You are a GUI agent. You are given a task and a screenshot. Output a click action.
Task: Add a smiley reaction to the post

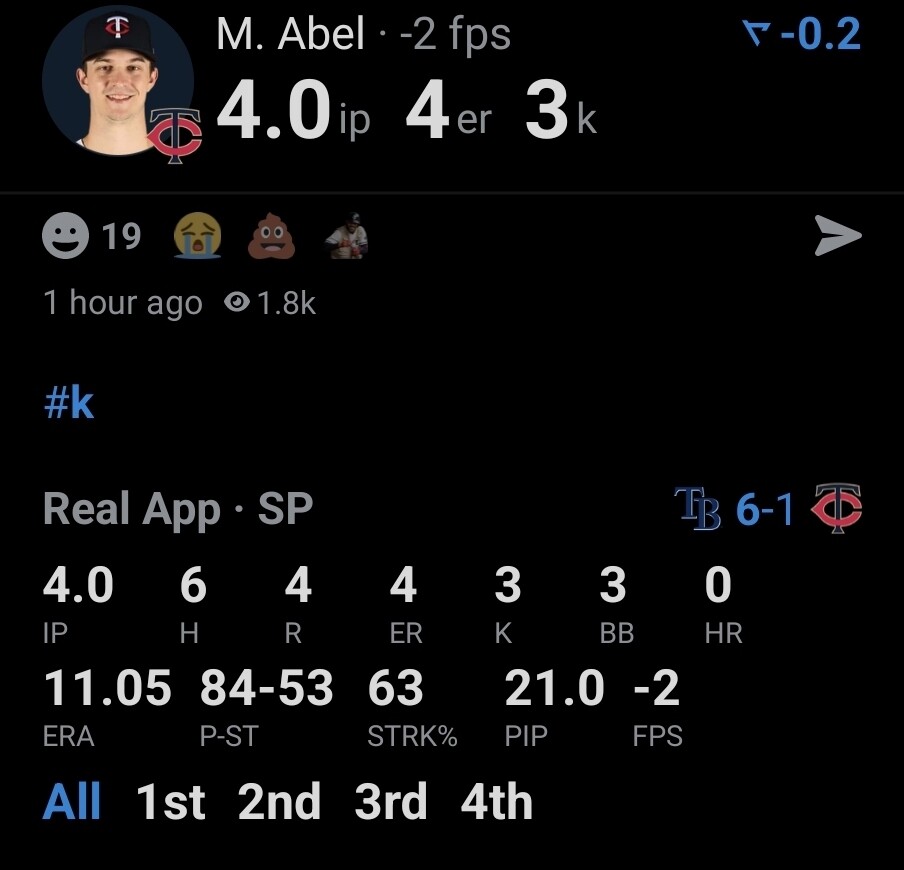pos(66,237)
